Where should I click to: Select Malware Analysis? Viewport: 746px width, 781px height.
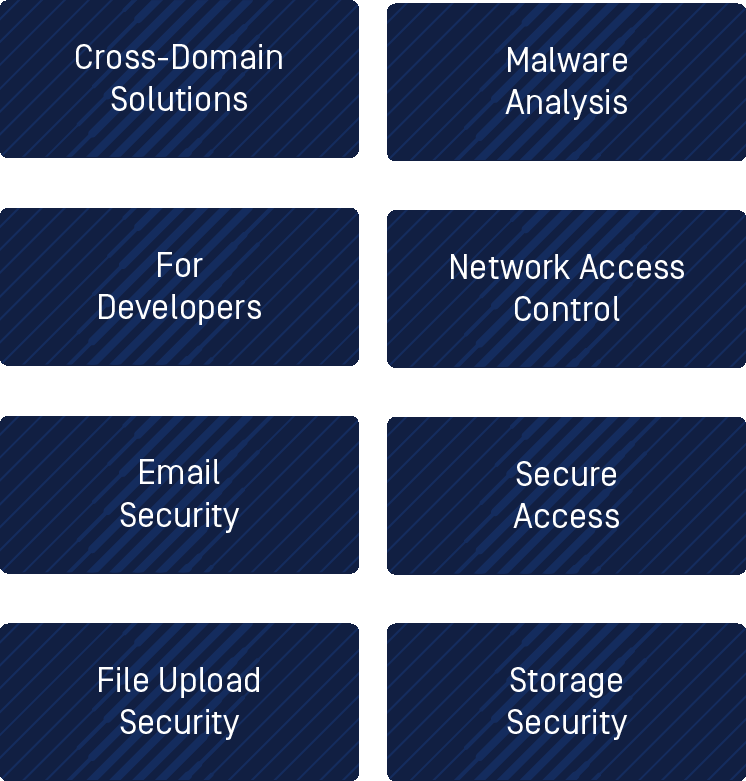pyautogui.click(x=566, y=81)
